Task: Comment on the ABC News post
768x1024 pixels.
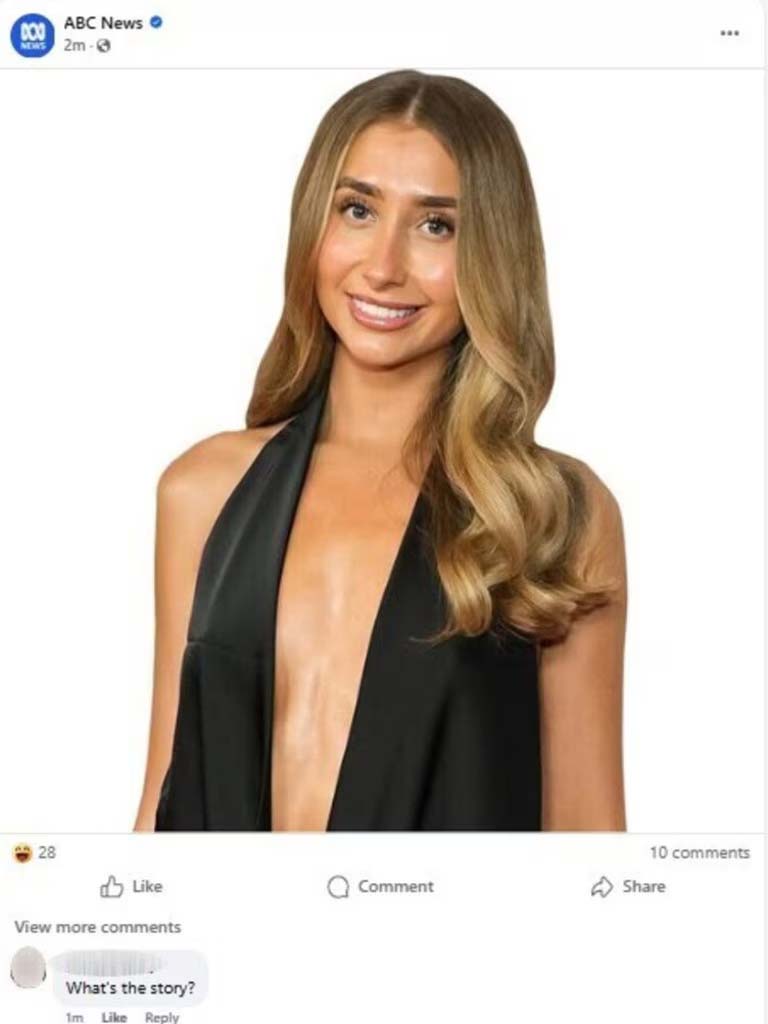Action: tap(381, 886)
